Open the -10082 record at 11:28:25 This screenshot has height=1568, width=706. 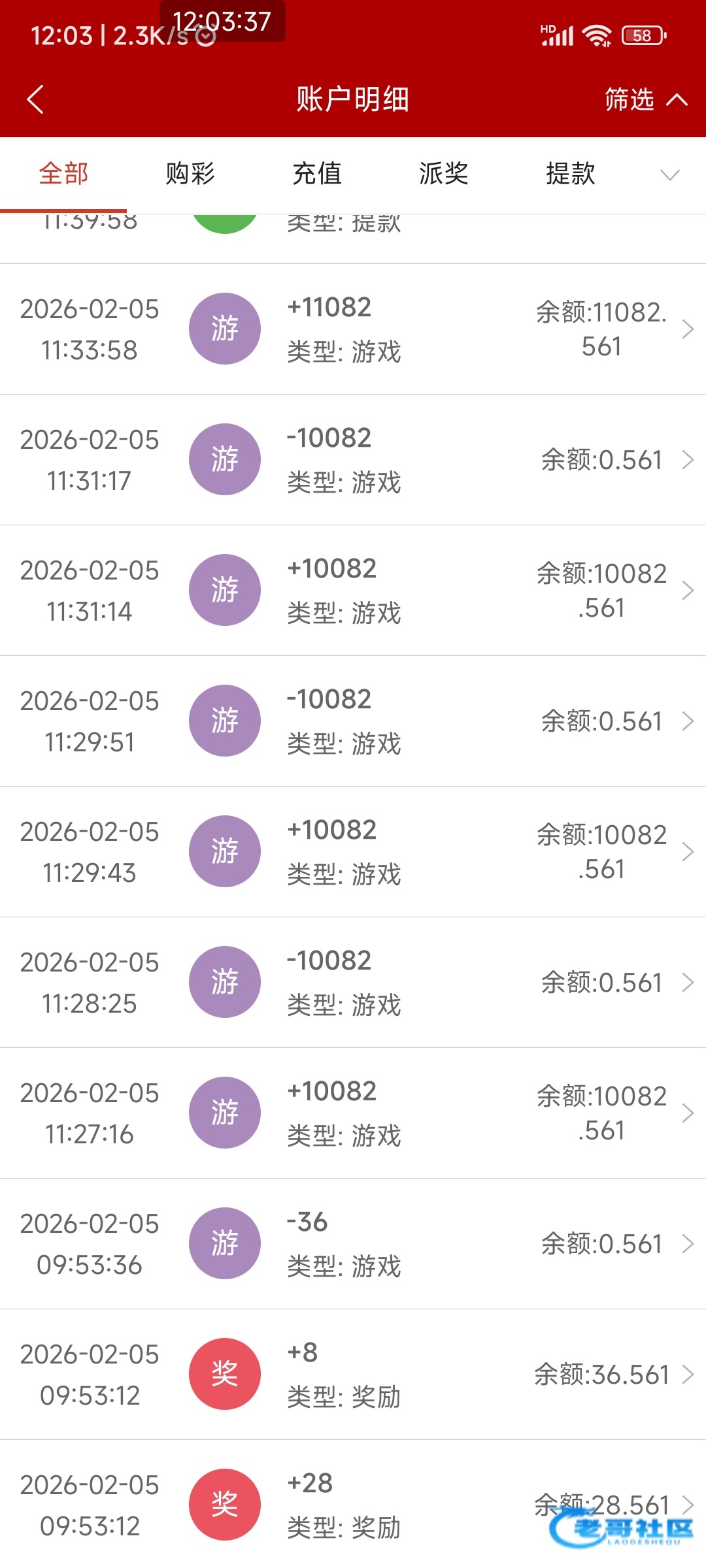(x=353, y=982)
